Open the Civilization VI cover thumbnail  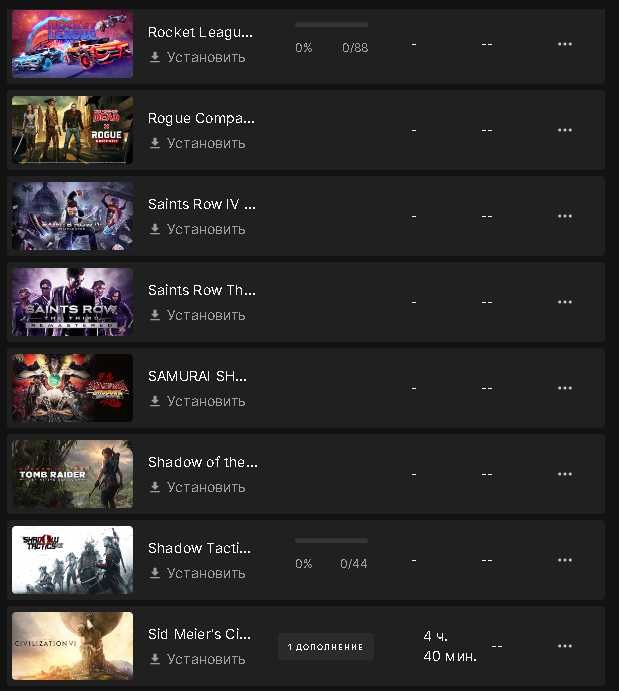pos(72,646)
